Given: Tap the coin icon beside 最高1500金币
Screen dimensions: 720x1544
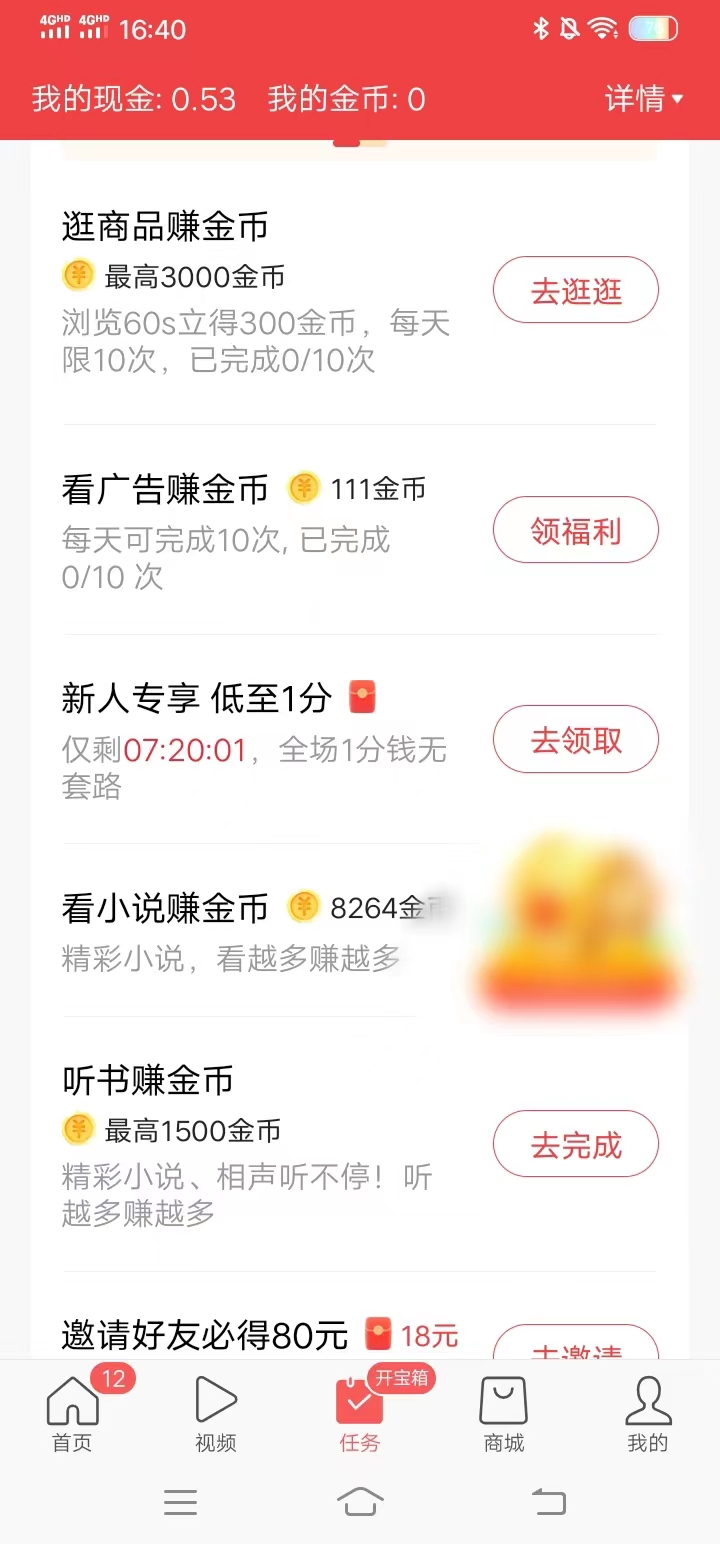Looking at the screenshot, I should 77,1130.
